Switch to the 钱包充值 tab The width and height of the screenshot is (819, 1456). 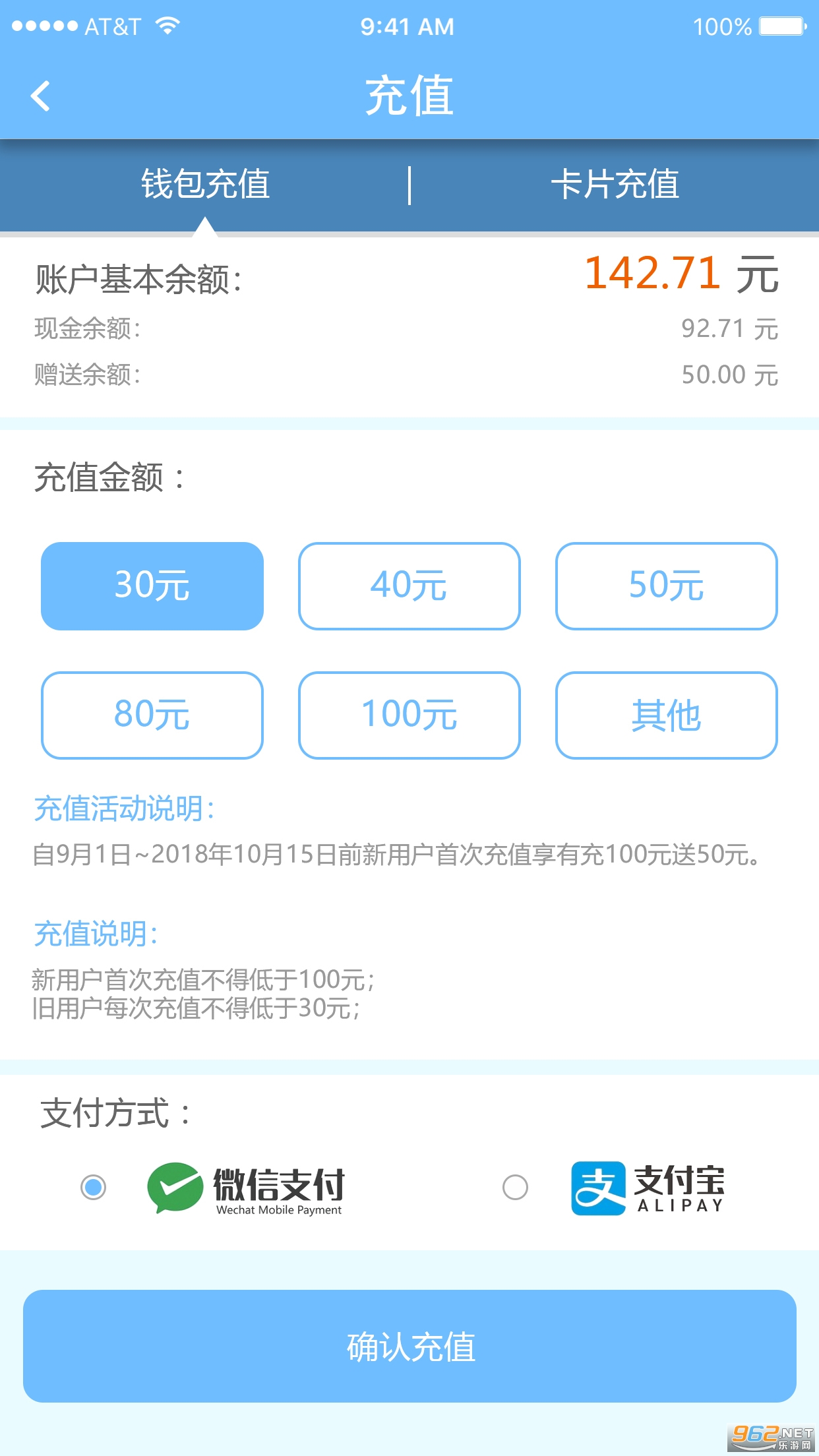205,184
